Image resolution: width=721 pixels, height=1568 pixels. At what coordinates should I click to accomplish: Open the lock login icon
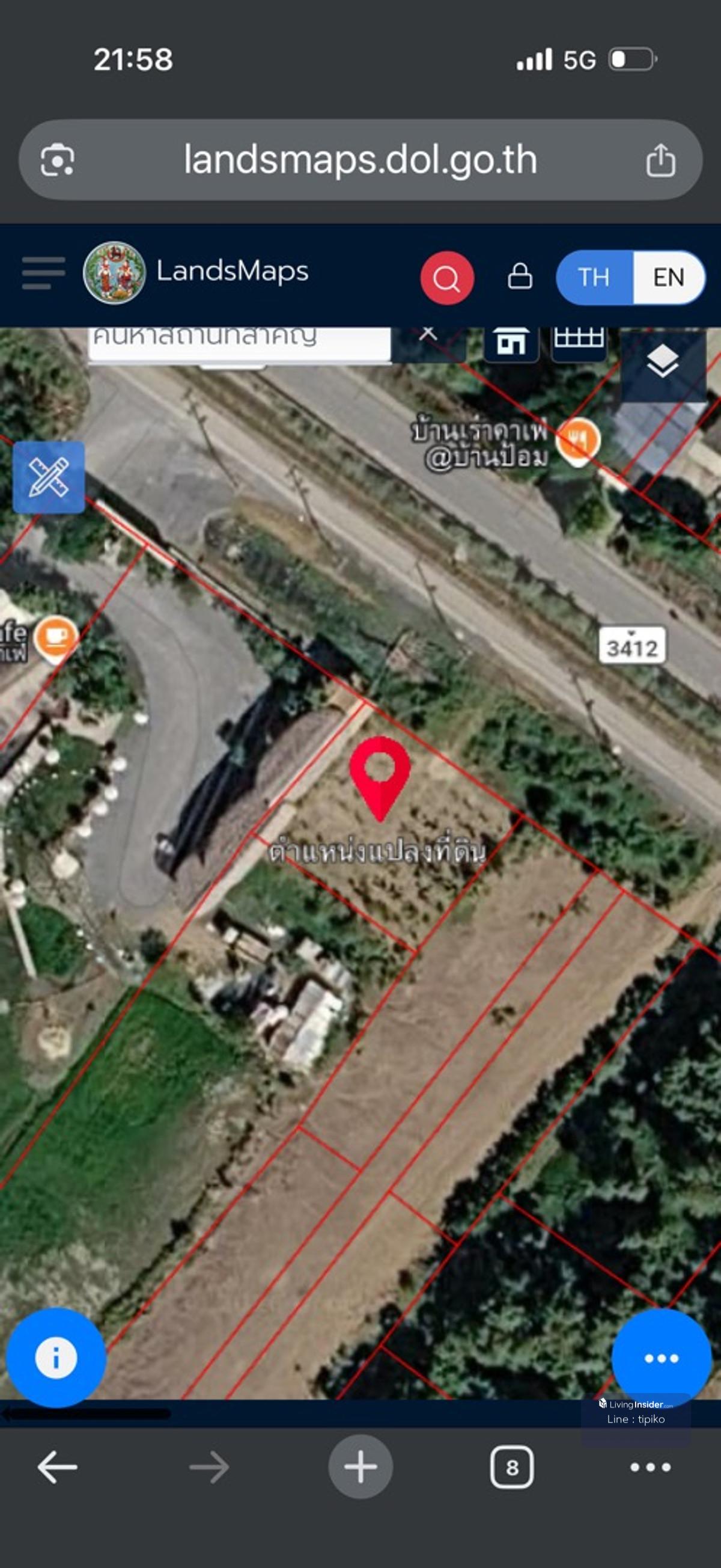(520, 277)
